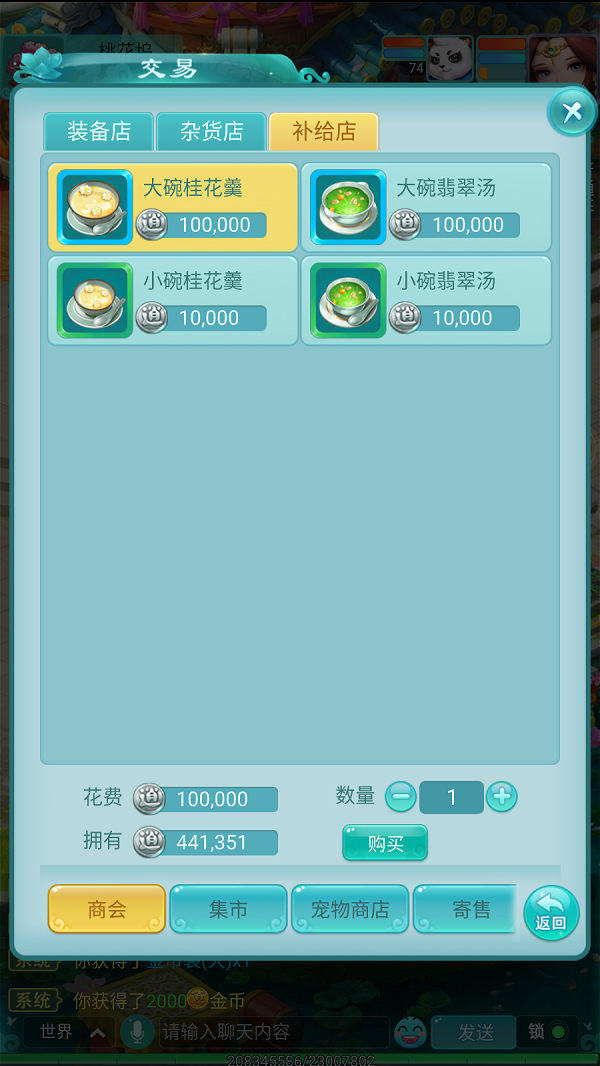Viewport: 600px width, 1066px height.
Task: Close the 交易 trade window
Action: [x=572, y=112]
